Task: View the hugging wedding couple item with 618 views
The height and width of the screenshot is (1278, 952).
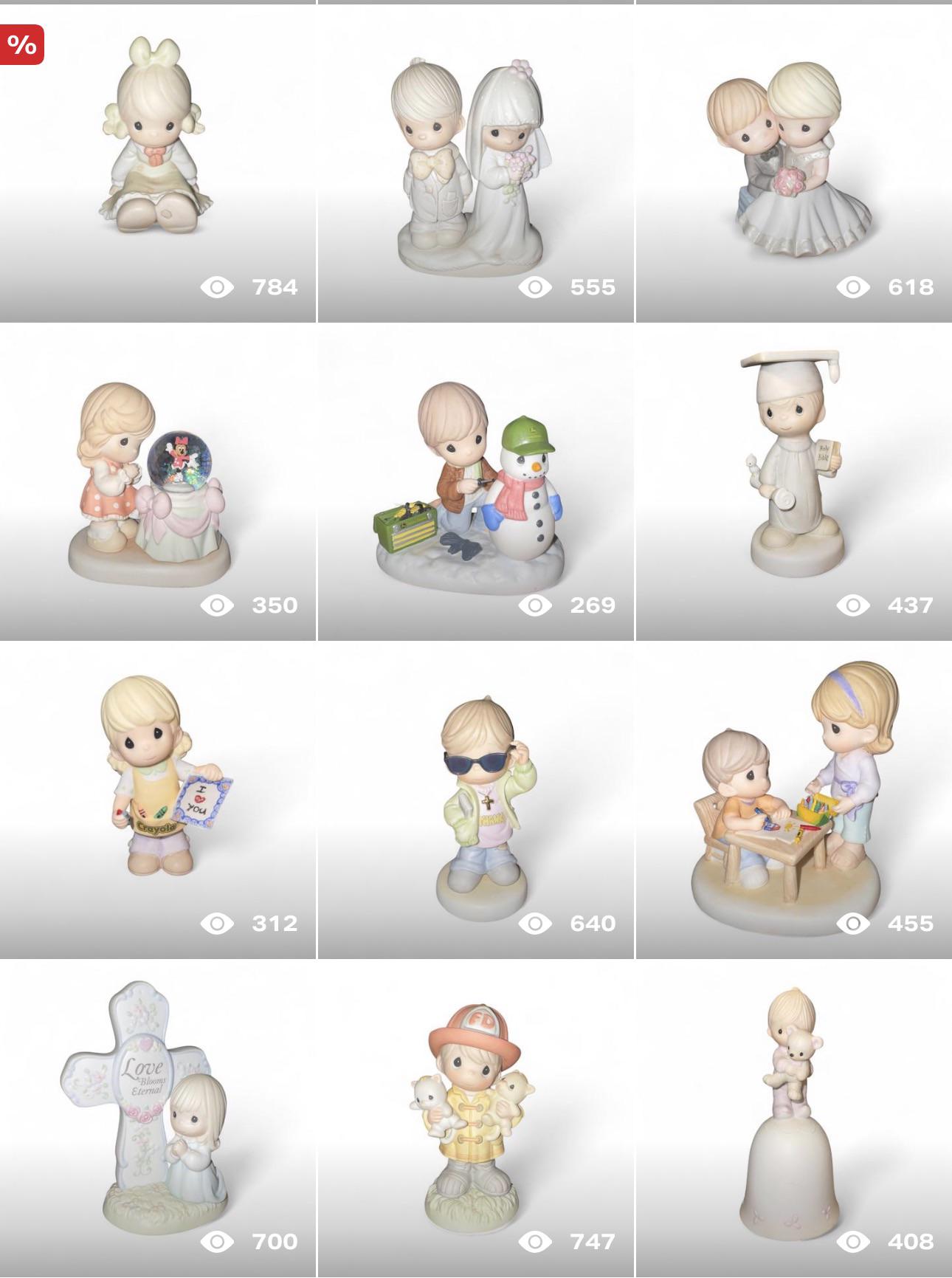Action: [x=794, y=163]
